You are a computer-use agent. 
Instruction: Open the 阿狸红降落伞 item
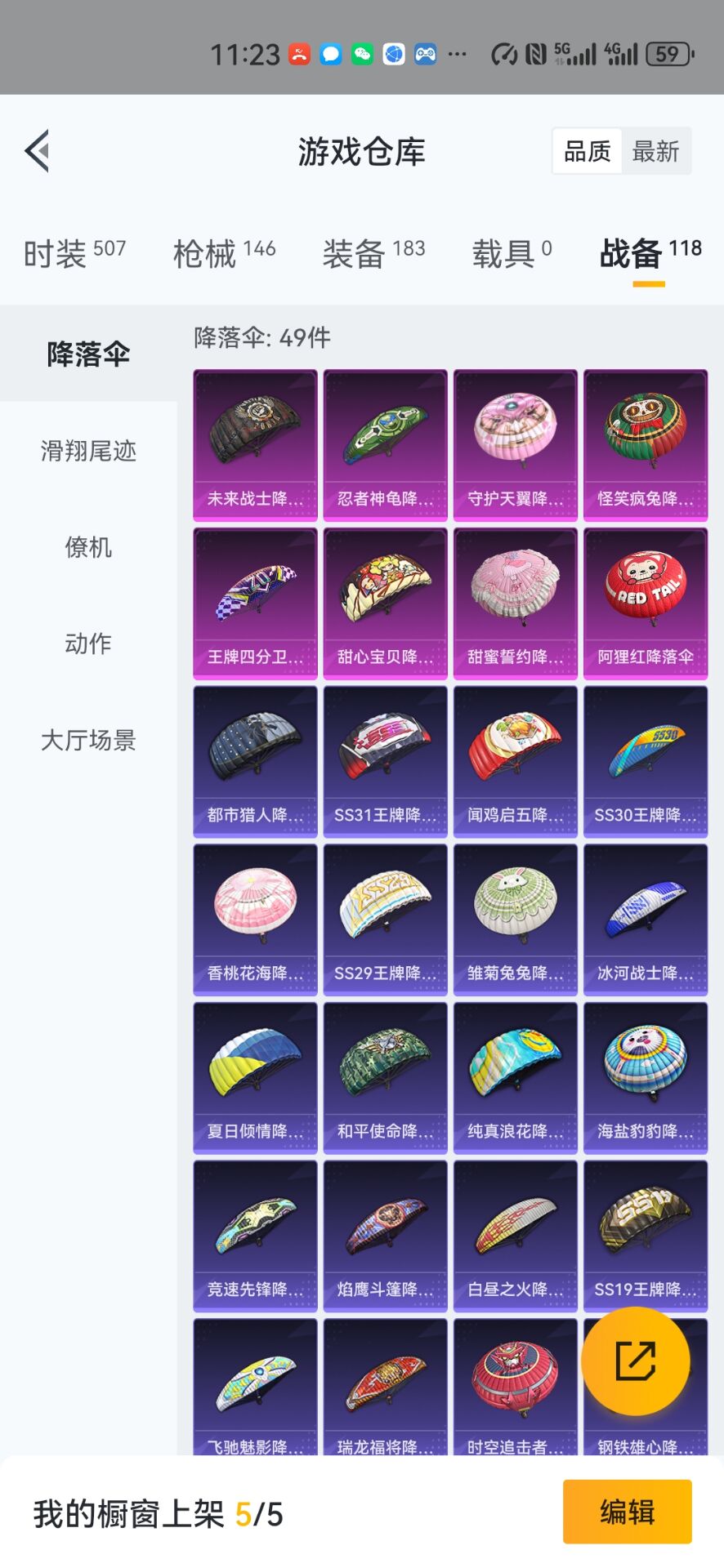[645, 603]
